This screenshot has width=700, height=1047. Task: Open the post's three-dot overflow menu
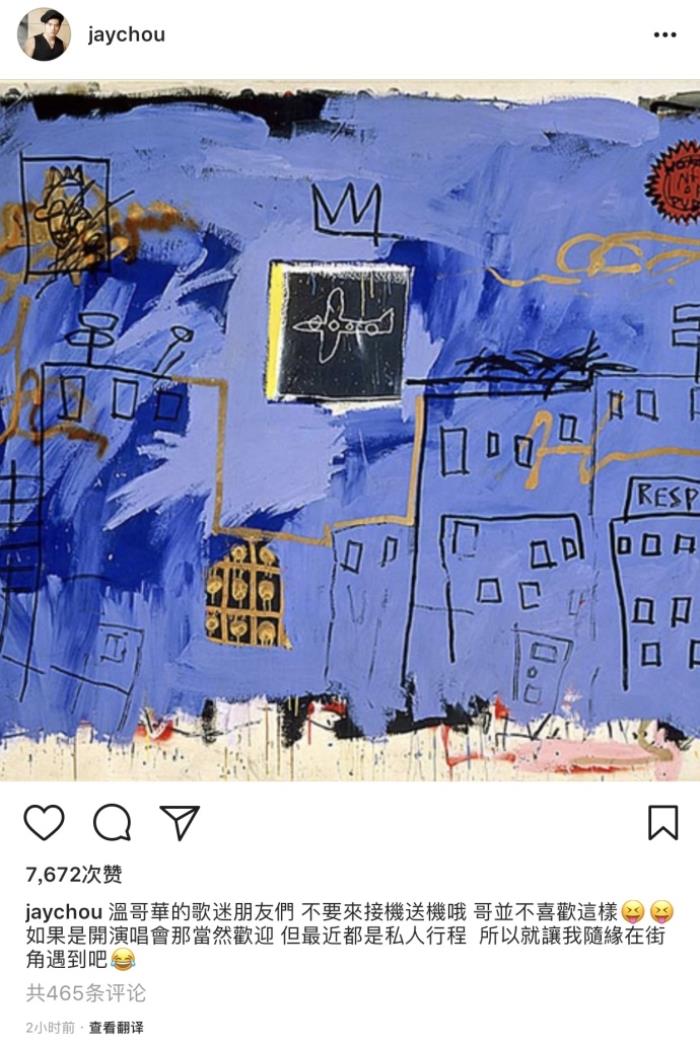tap(665, 35)
